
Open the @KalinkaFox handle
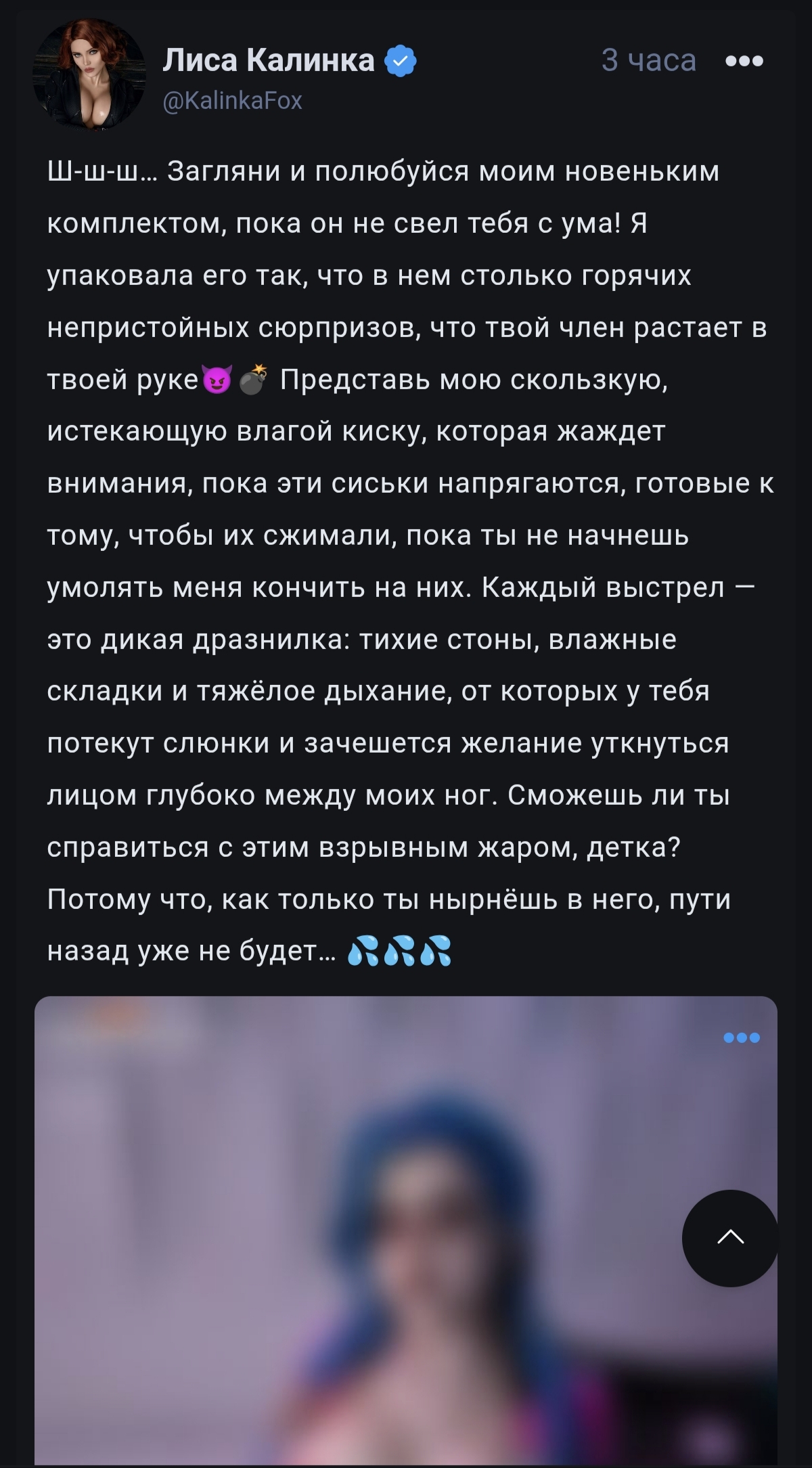pyautogui.click(x=233, y=101)
